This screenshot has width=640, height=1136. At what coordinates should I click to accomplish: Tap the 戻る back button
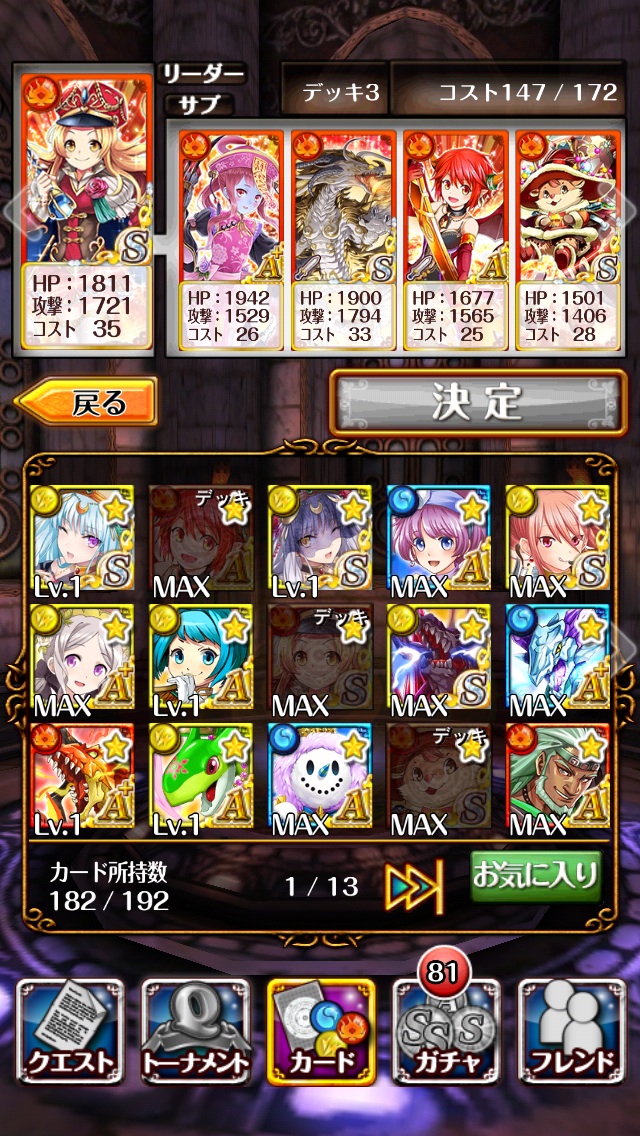[x=88, y=403]
